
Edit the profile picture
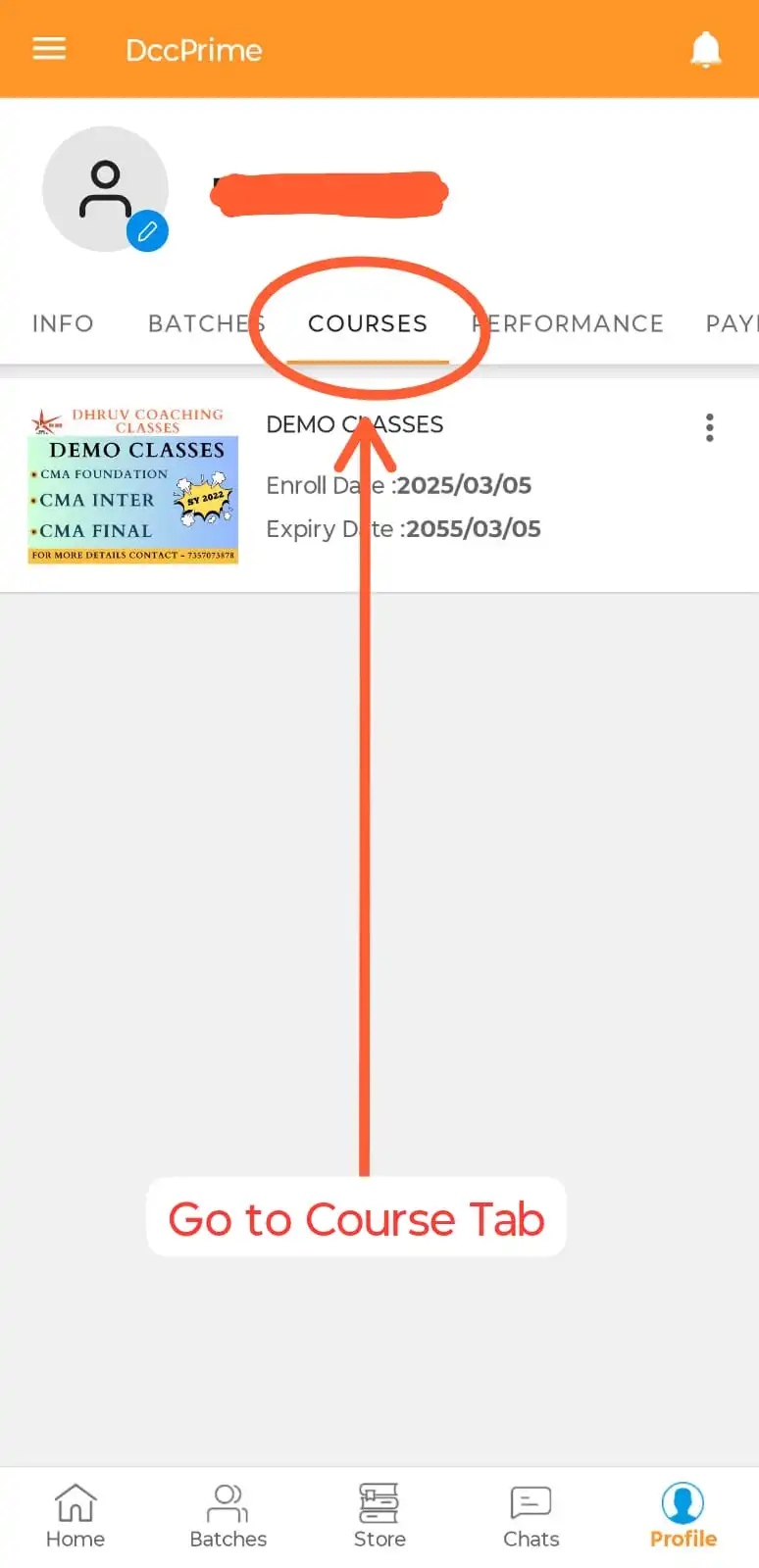147,231
